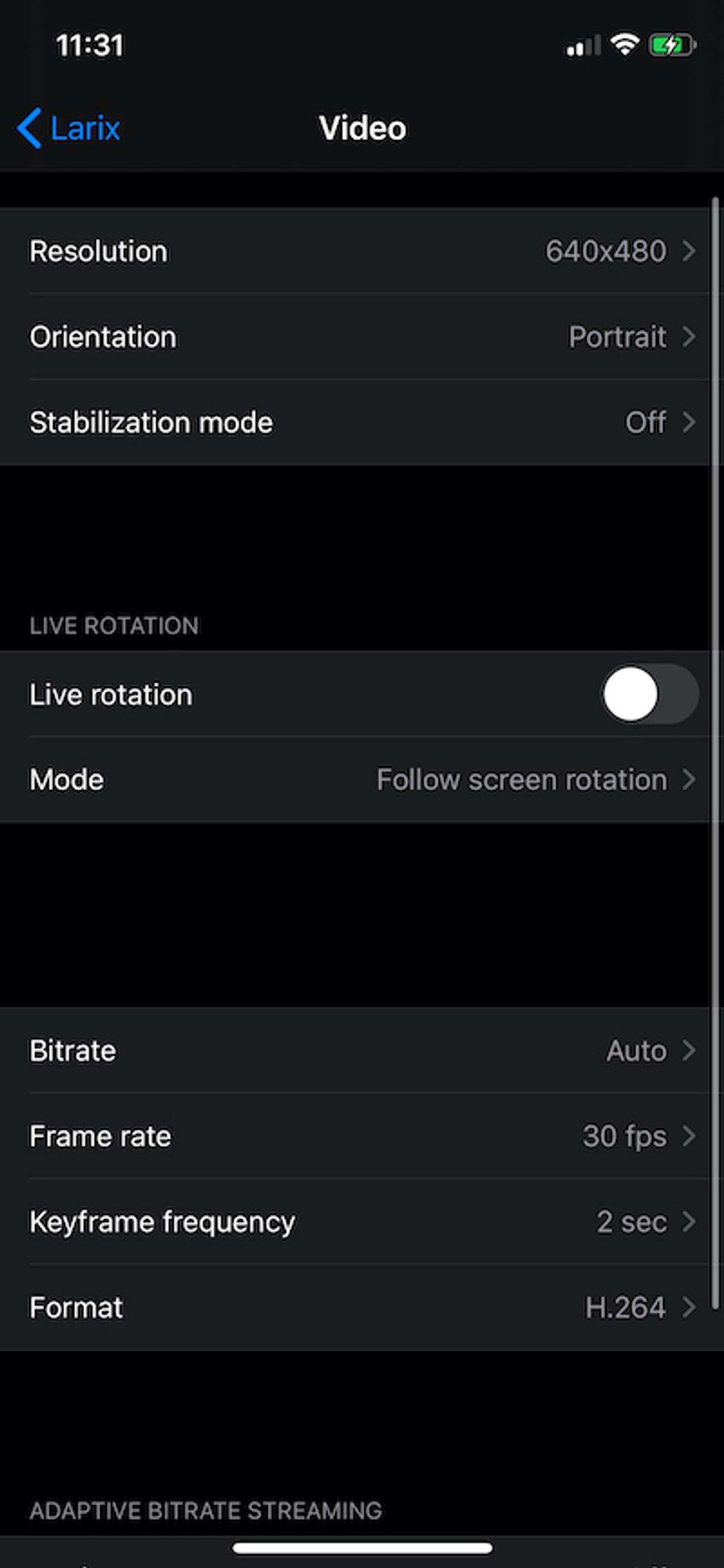Open the Keyframe frequency setting
The width and height of the screenshot is (724, 1568).
coord(362,1221)
